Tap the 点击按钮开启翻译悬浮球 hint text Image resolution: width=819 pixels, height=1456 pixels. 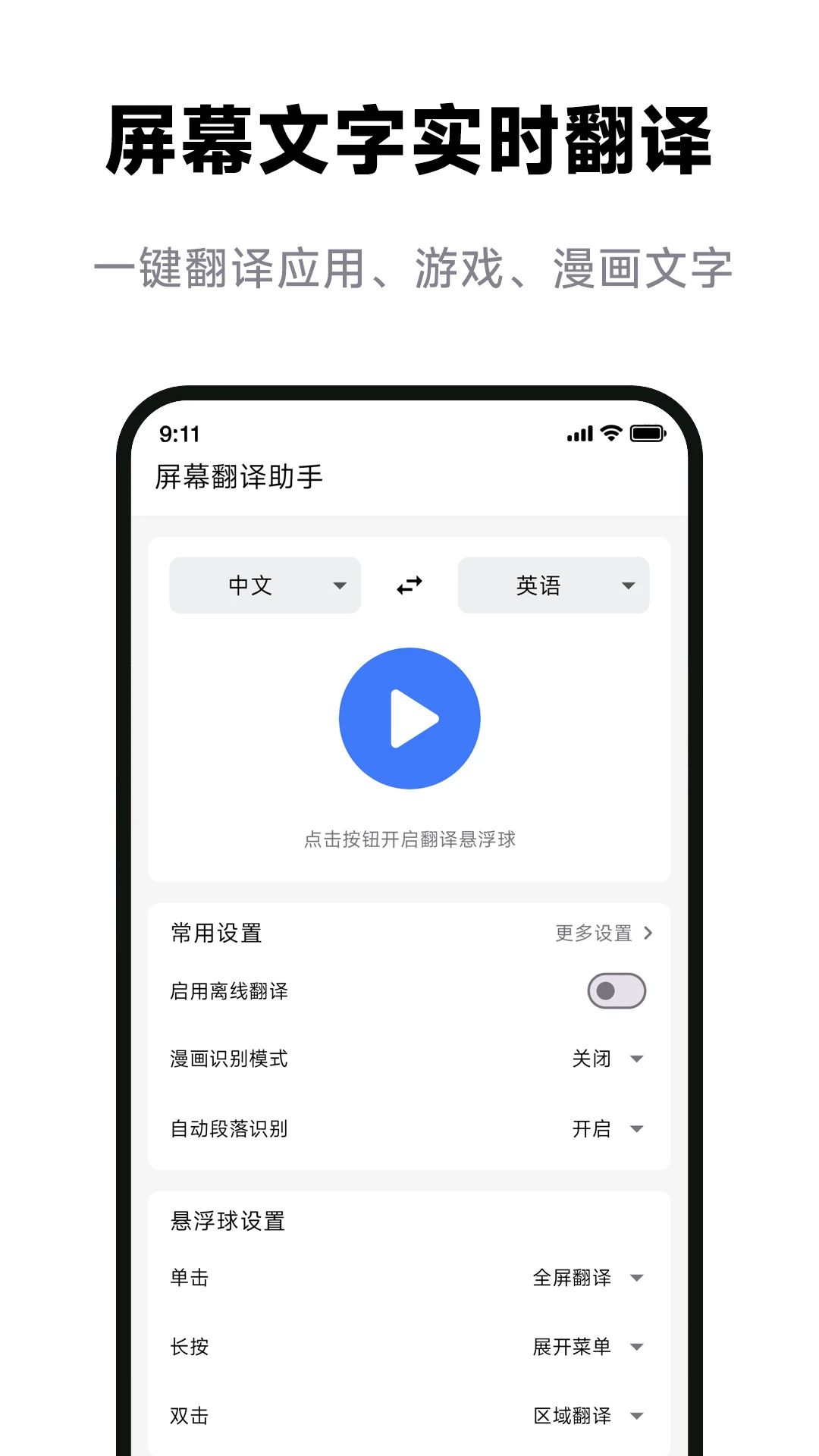(x=409, y=840)
